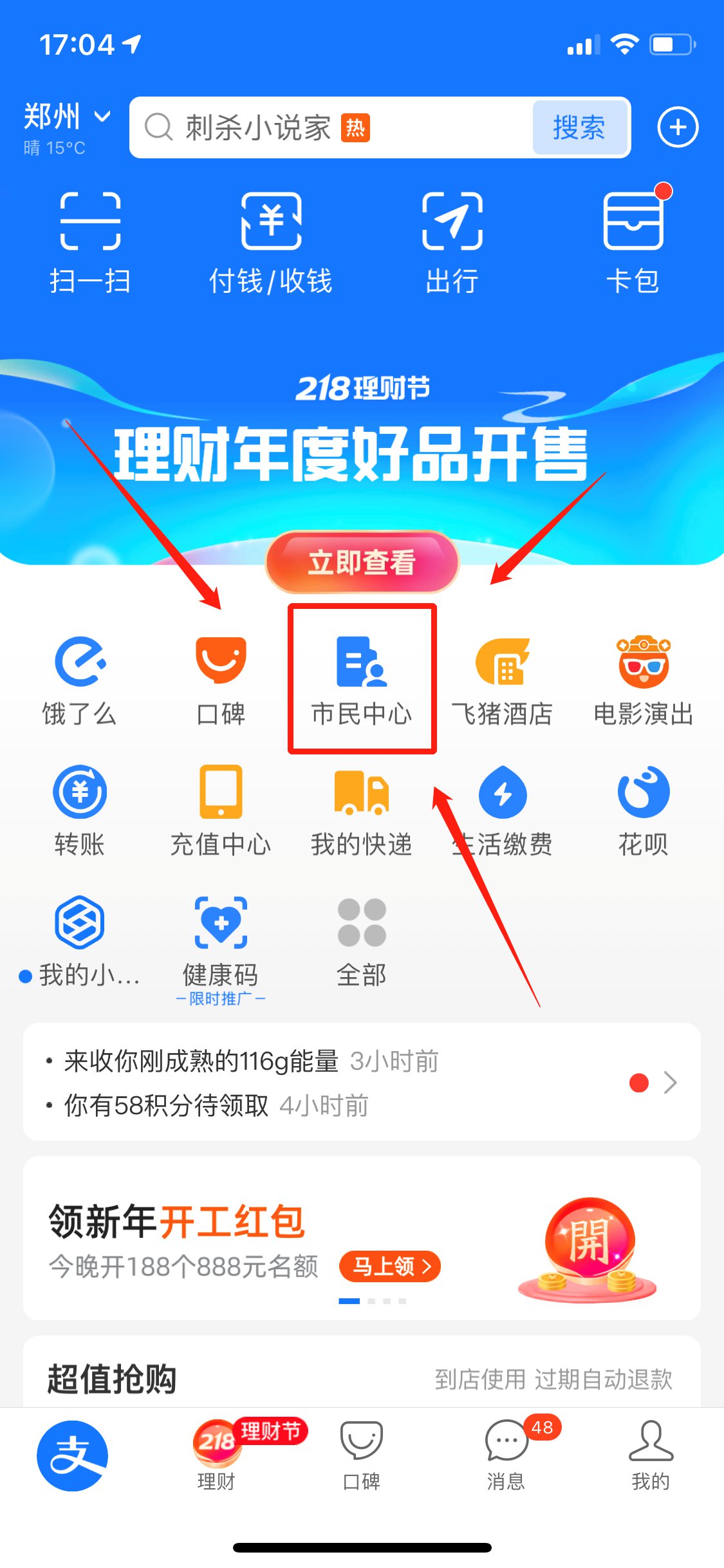Open 饿了么 mini app
724x1568 pixels.
tap(79, 680)
